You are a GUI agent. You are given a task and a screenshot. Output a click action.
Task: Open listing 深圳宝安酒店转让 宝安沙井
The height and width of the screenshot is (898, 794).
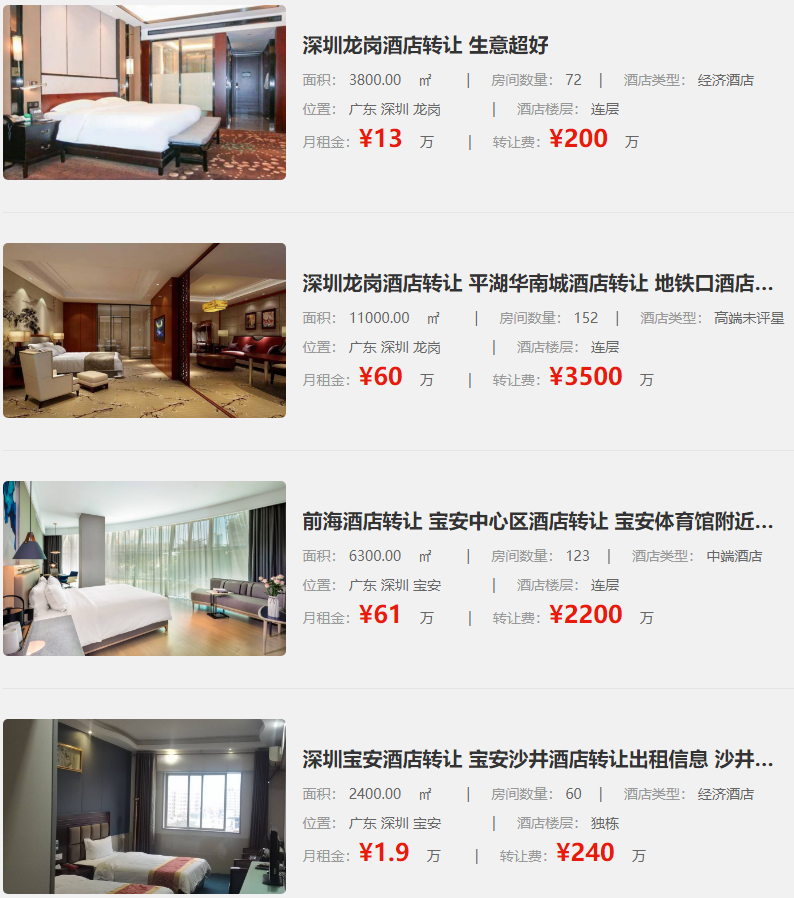pos(537,760)
